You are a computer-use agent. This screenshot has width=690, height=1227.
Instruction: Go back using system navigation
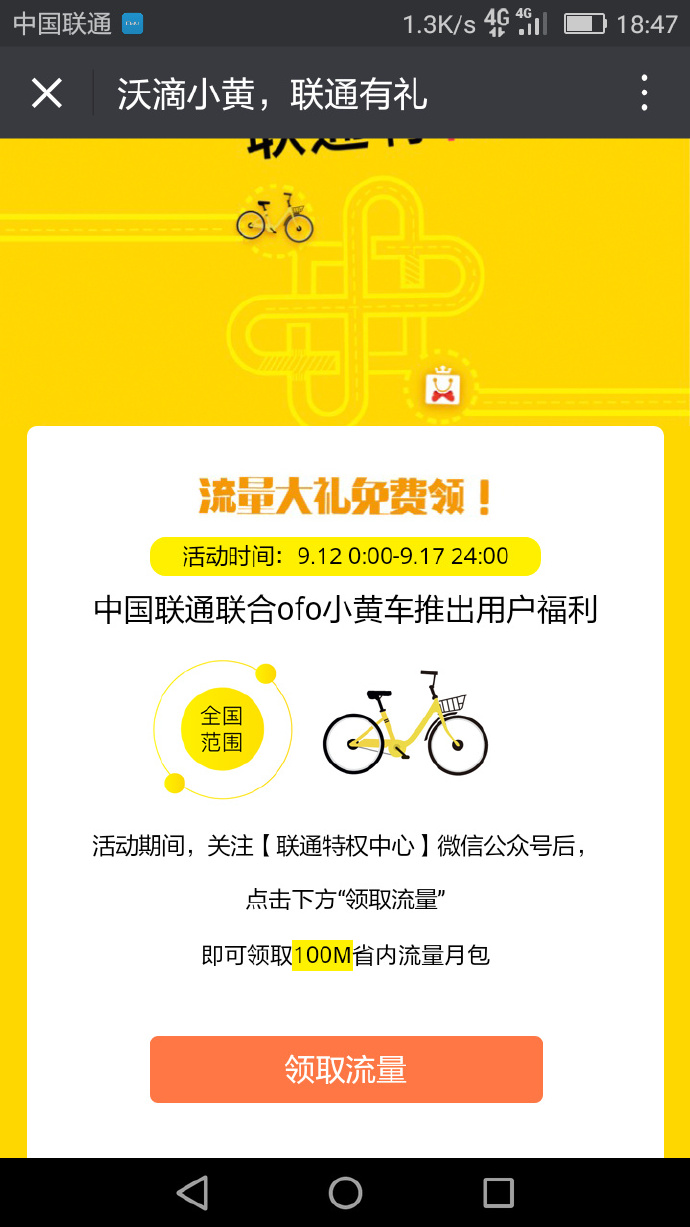pyautogui.click(x=192, y=1192)
